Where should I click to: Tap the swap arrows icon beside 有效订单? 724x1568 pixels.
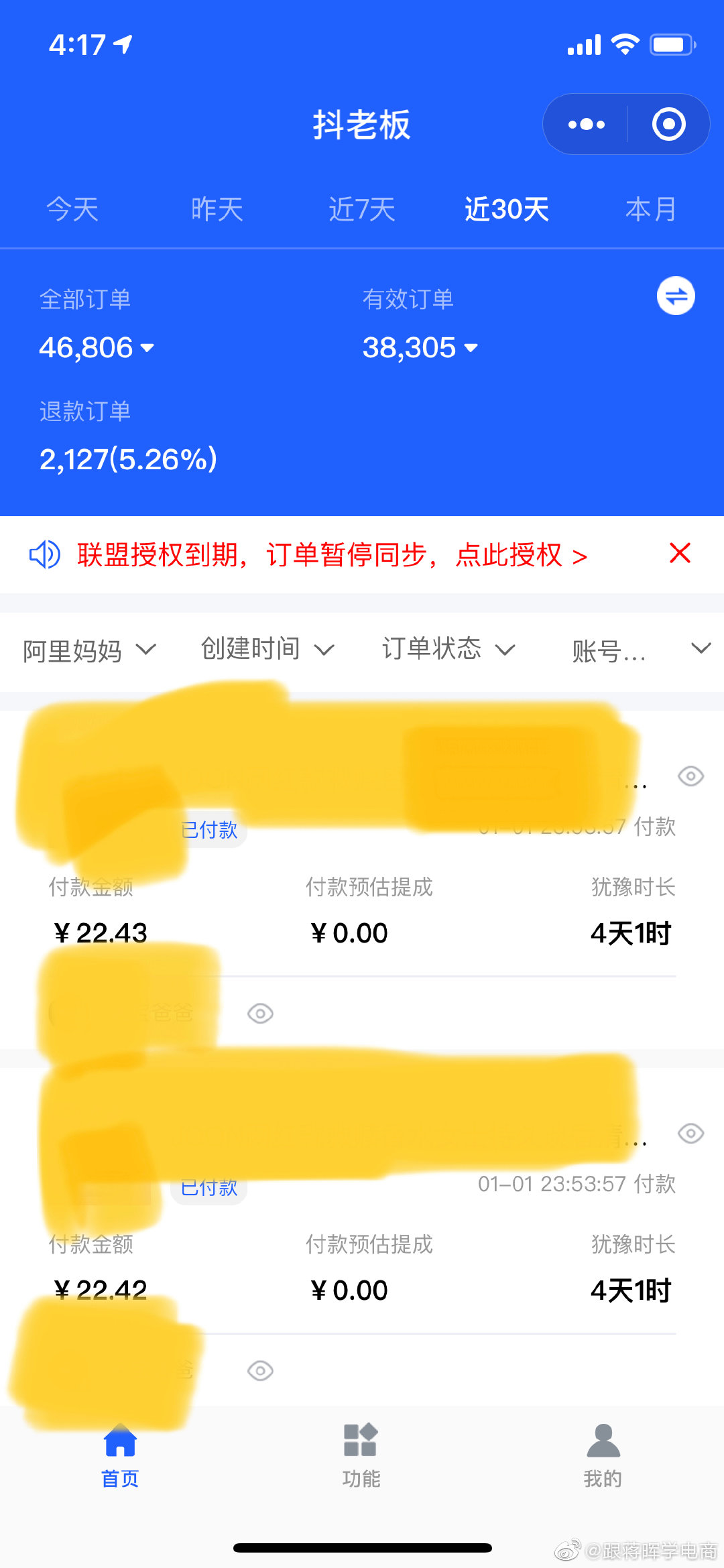[x=676, y=296]
